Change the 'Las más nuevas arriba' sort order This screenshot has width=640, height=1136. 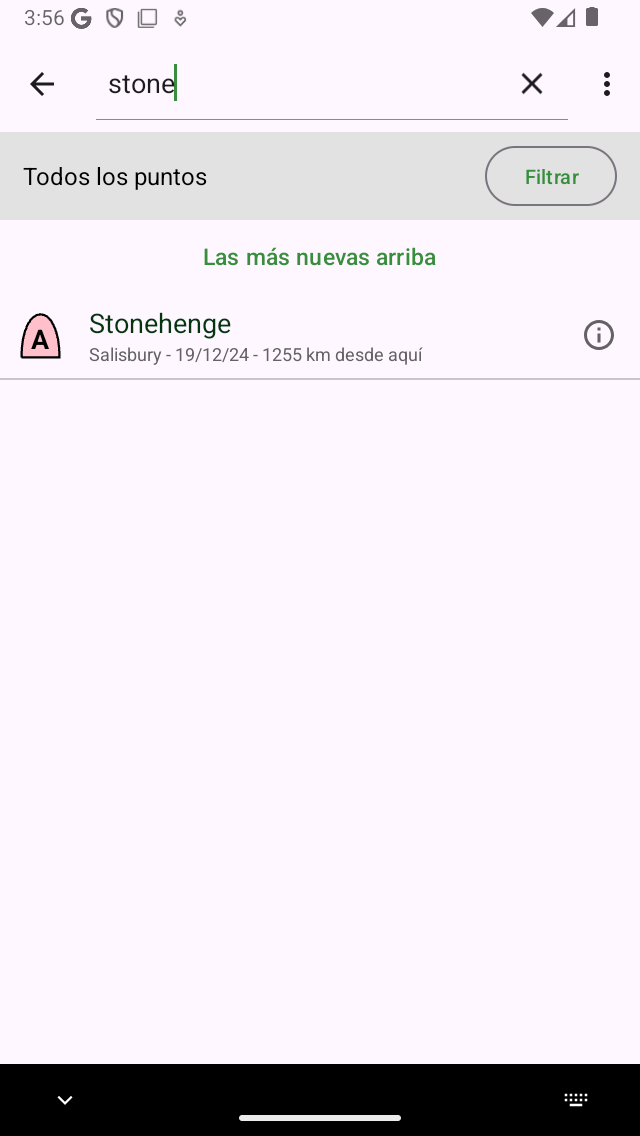coord(319,257)
